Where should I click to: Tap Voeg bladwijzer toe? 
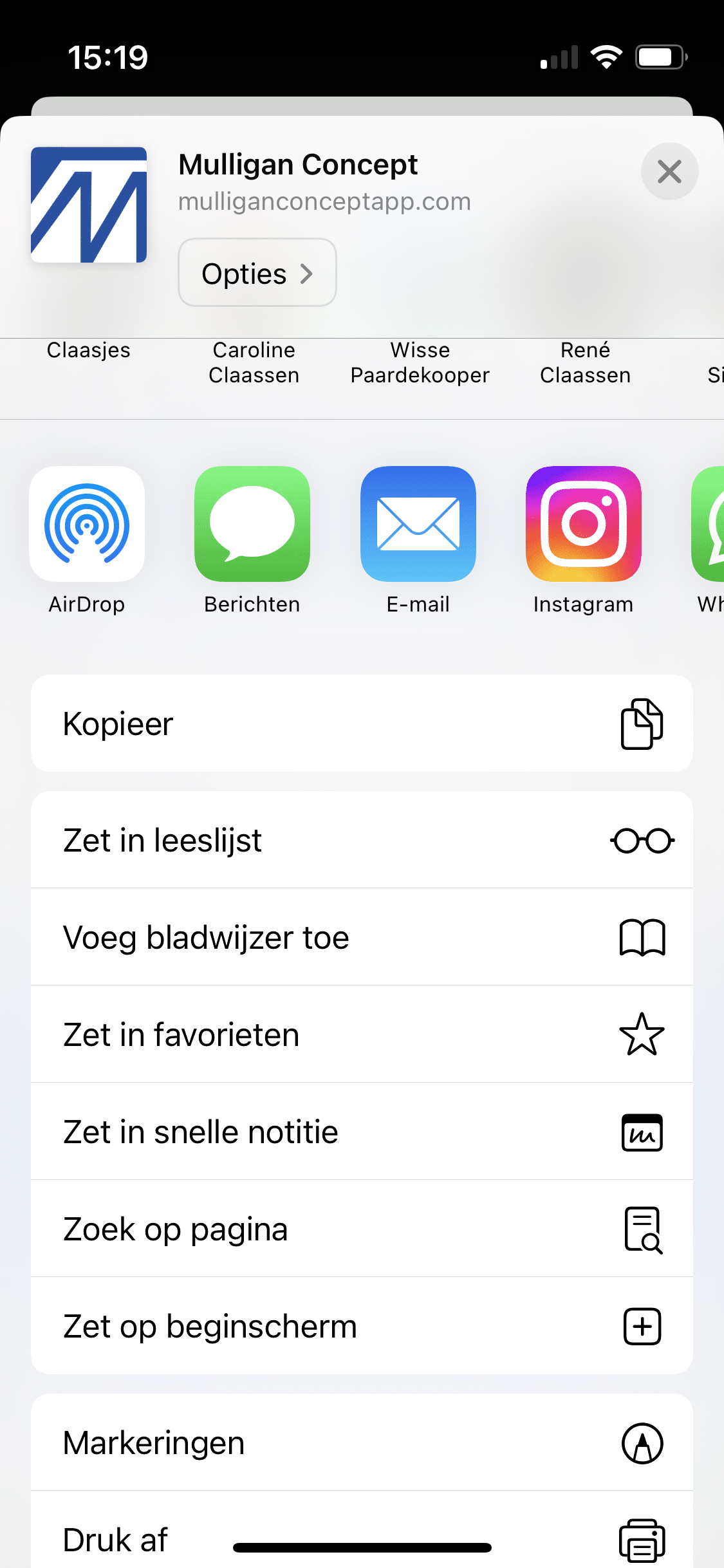click(x=362, y=937)
